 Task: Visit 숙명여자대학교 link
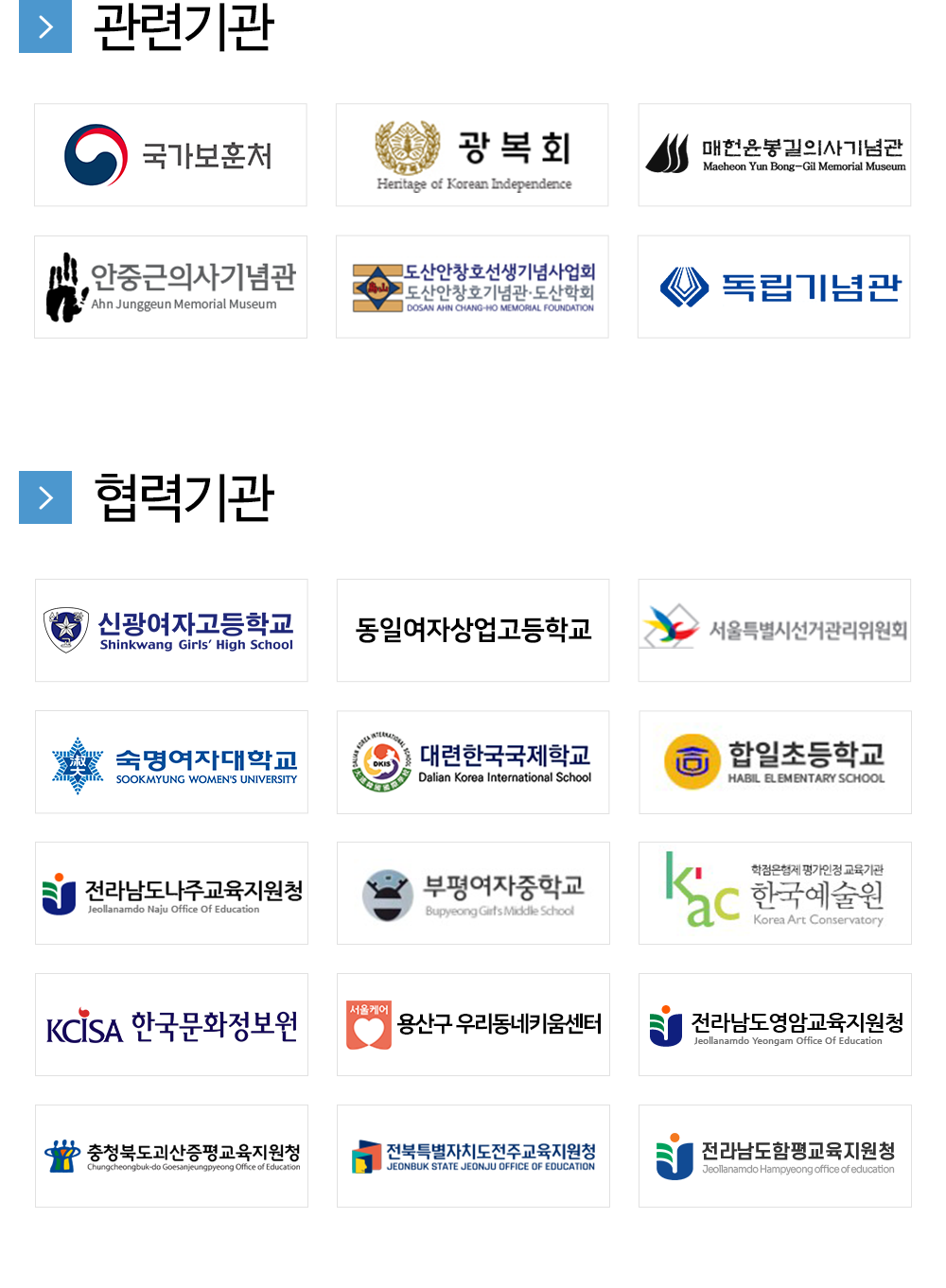click(x=171, y=762)
